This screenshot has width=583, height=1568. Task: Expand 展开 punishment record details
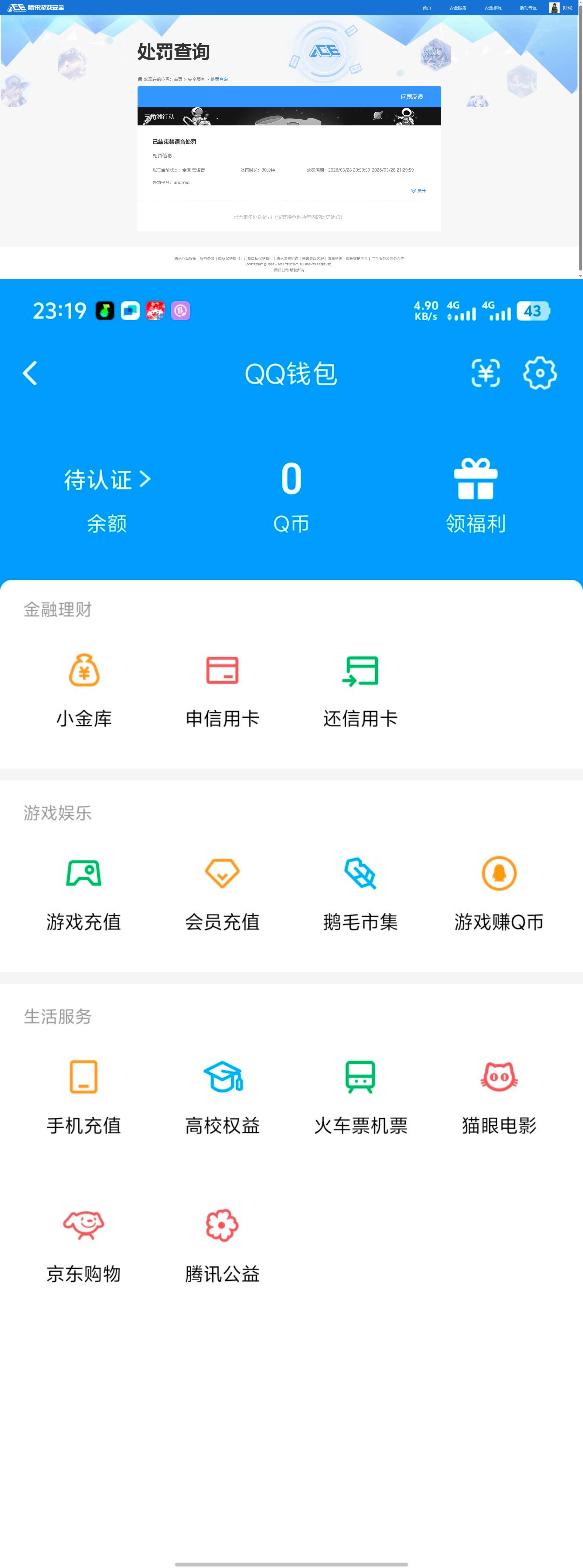click(x=419, y=190)
